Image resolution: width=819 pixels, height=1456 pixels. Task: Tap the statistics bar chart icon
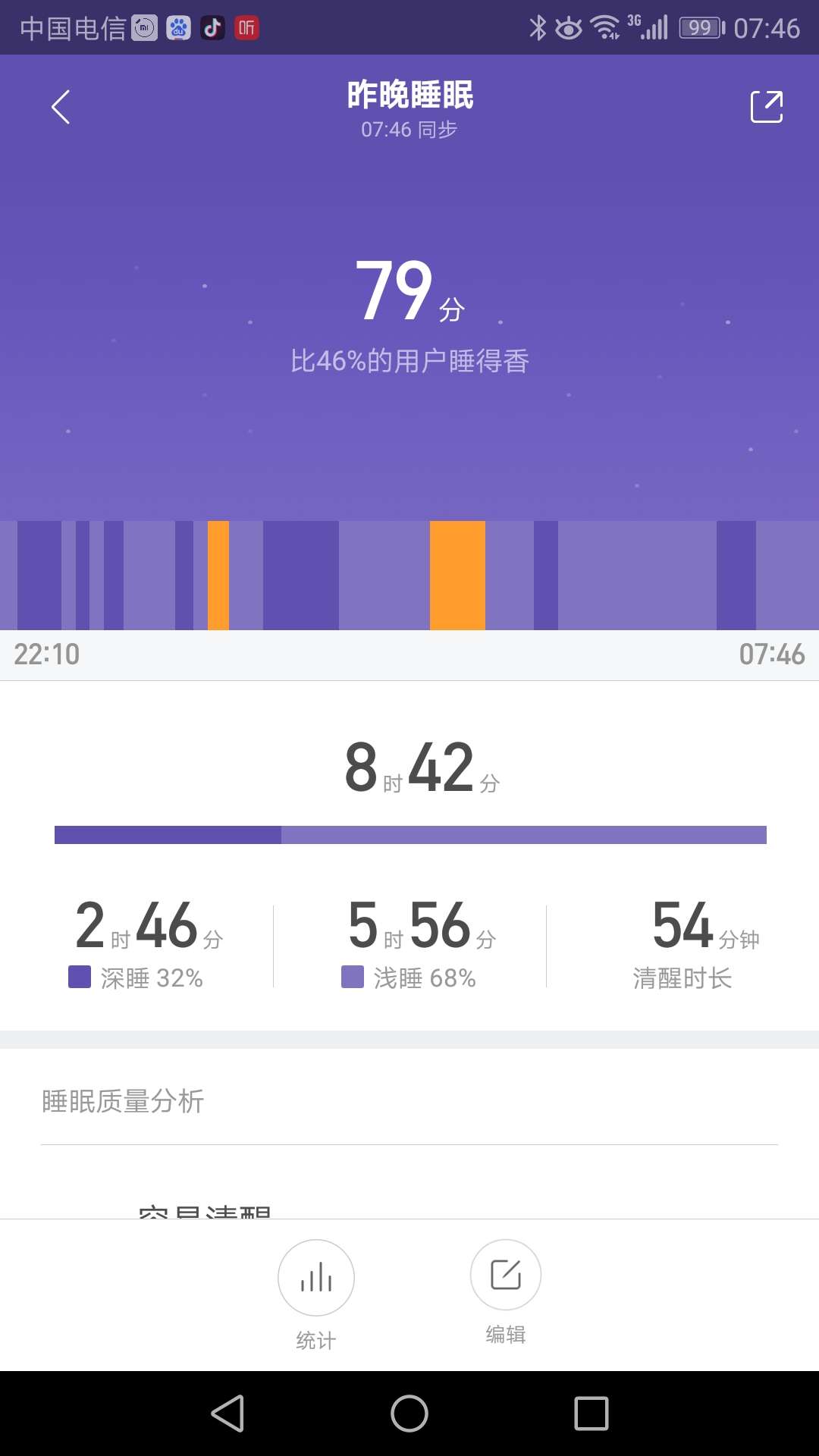[315, 1276]
